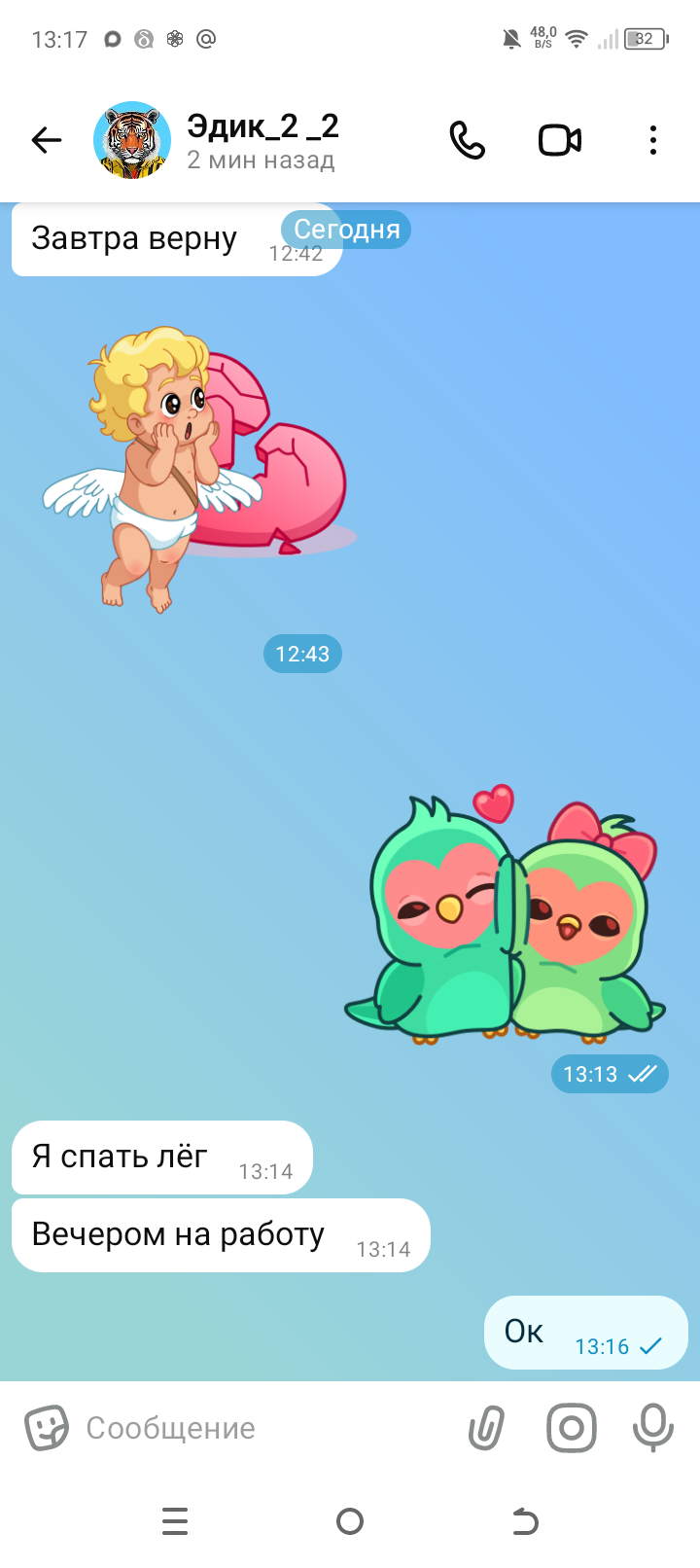Attach a file with the paperclip
700x1568 pixels.
(x=487, y=1428)
